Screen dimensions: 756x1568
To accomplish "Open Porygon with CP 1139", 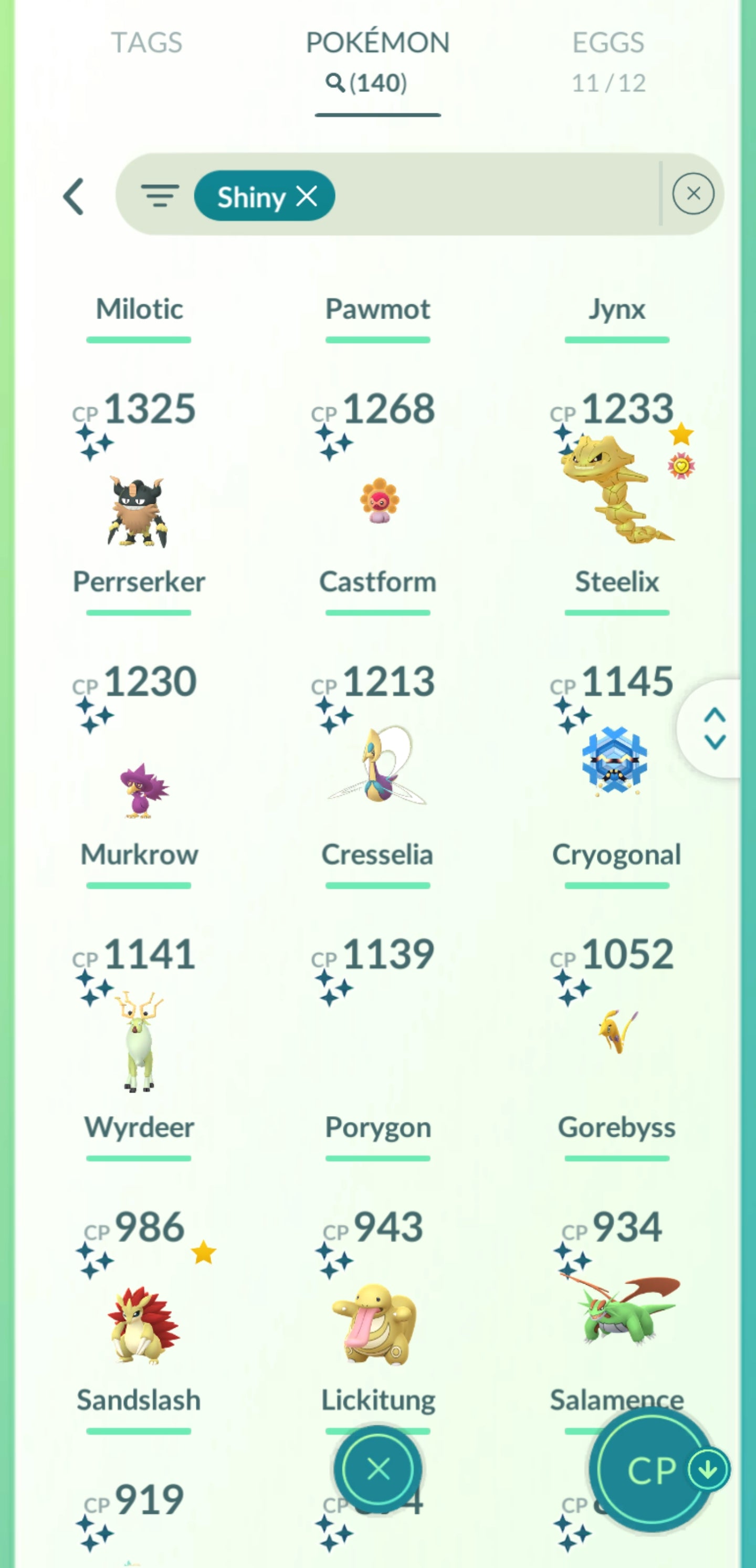I will pyautogui.click(x=377, y=1047).
